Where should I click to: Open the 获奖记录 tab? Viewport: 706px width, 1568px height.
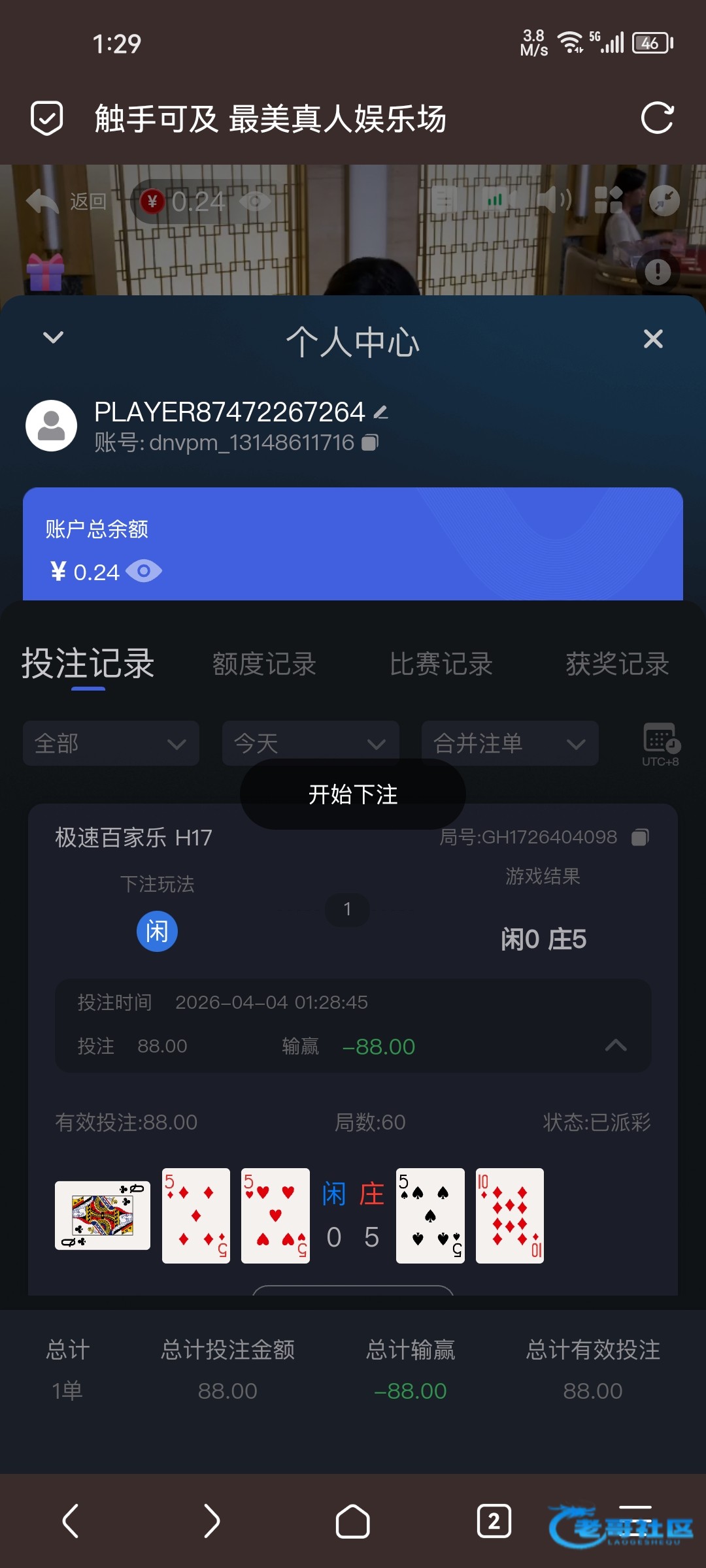617,664
